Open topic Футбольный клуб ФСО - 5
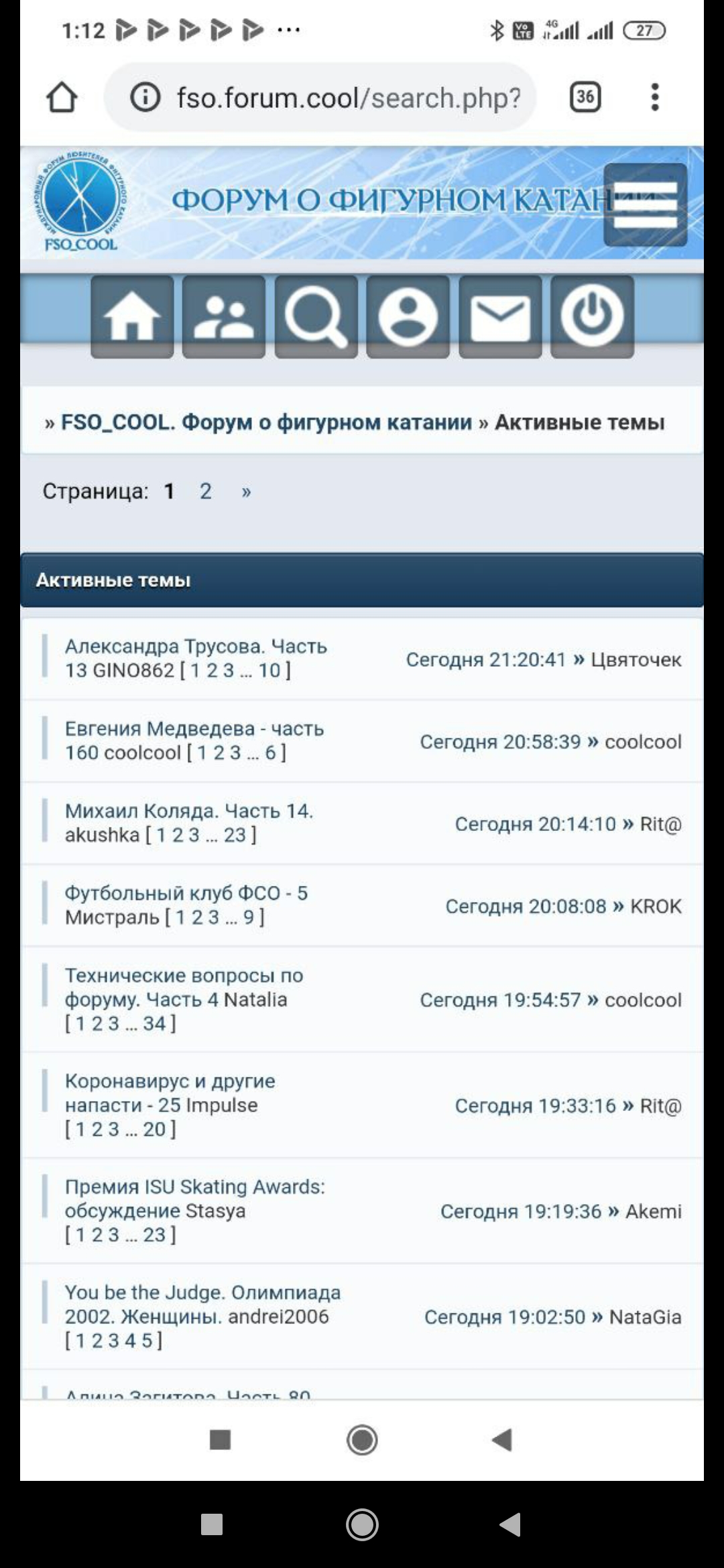This screenshot has width=724, height=1568. pos(186,893)
